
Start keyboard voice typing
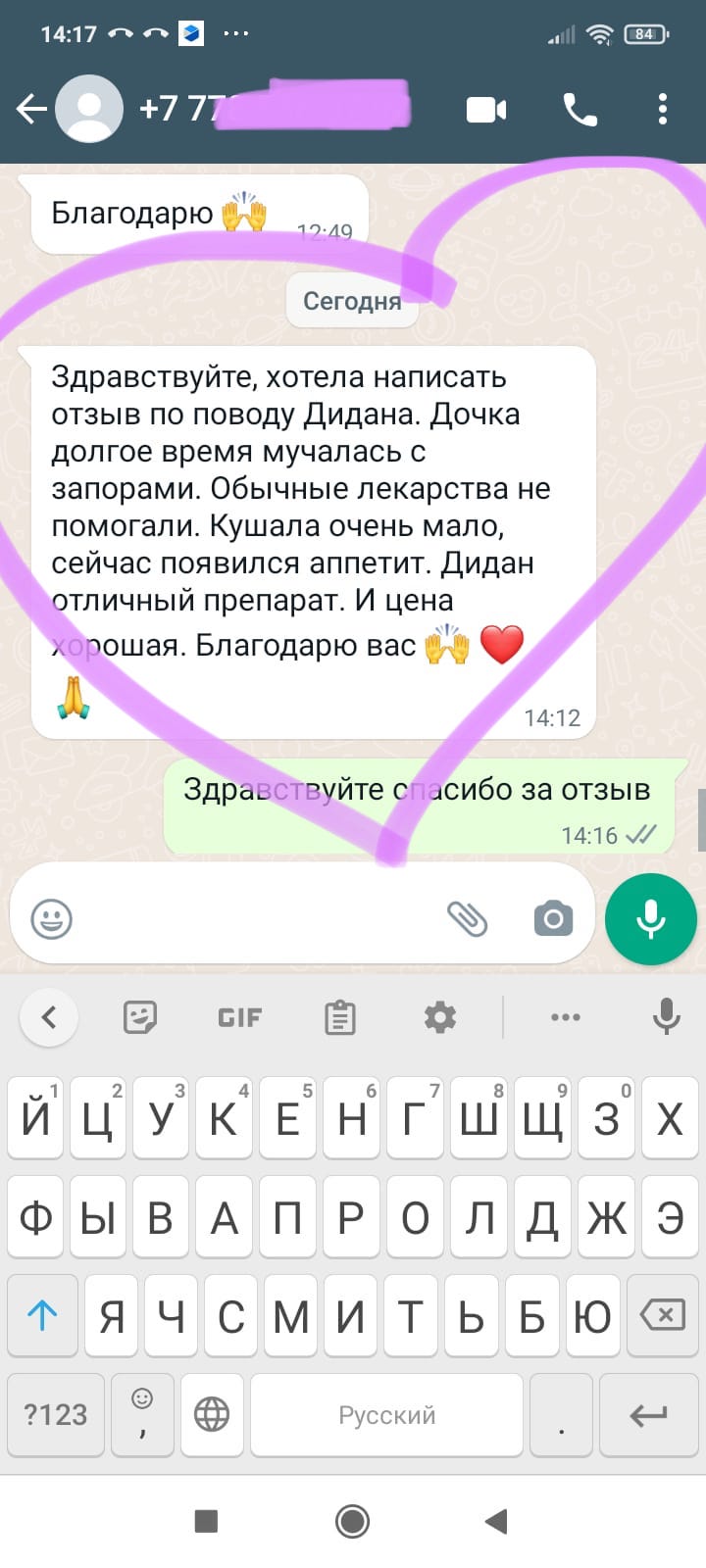point(667,1017)
